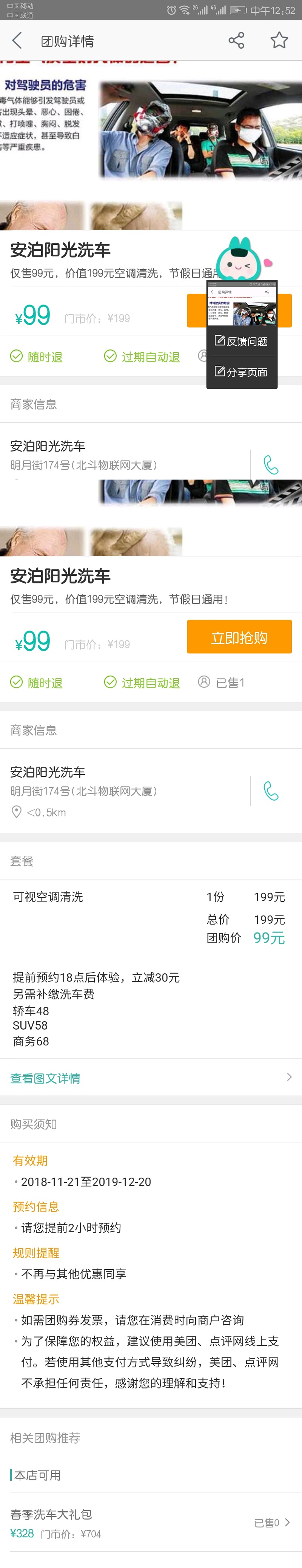Open the 春季洗车大礼包 deal
This screenshot has width=302, height=1568.
click(x=146, y=1523)
